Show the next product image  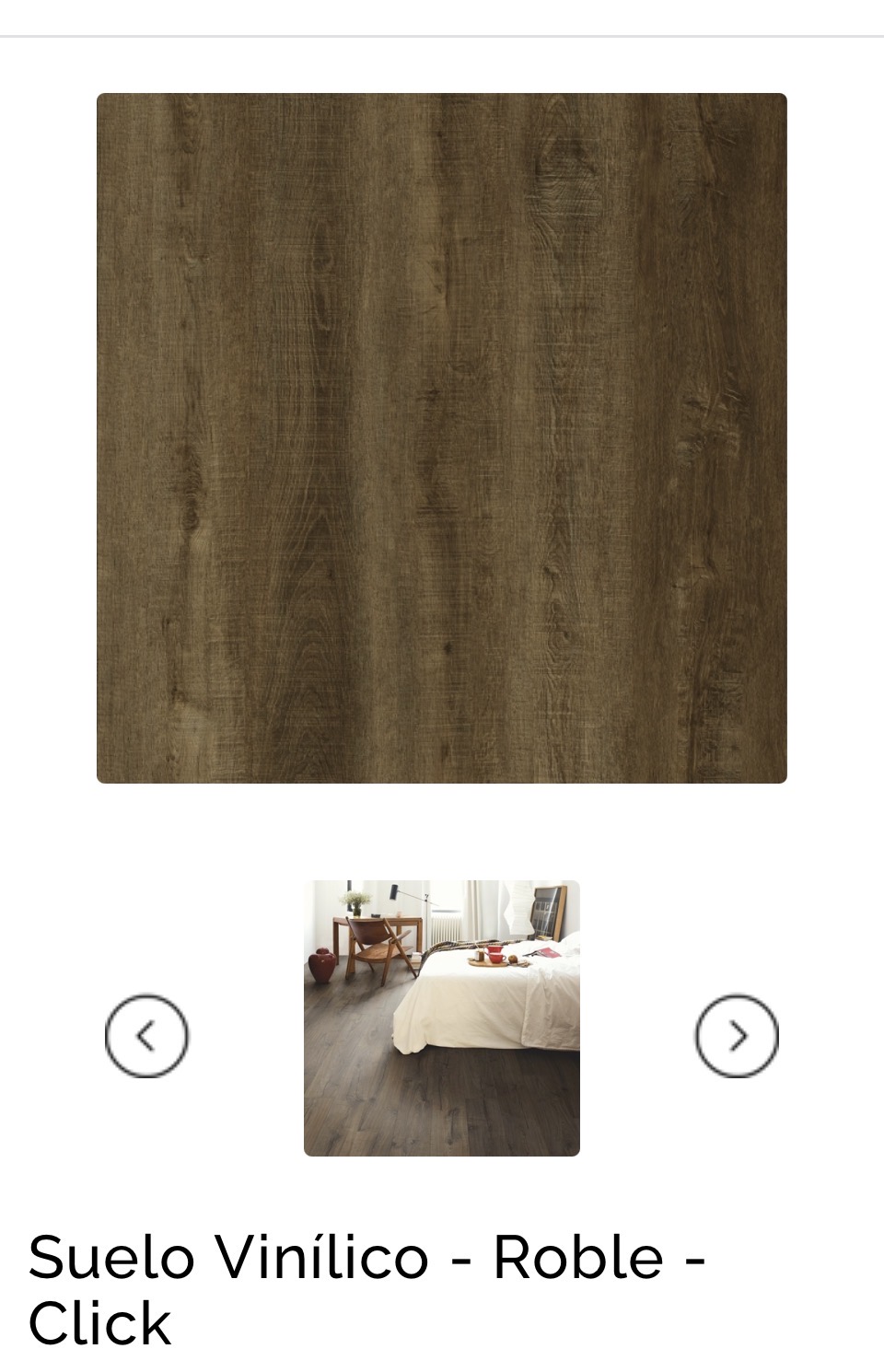point(737,1036)
